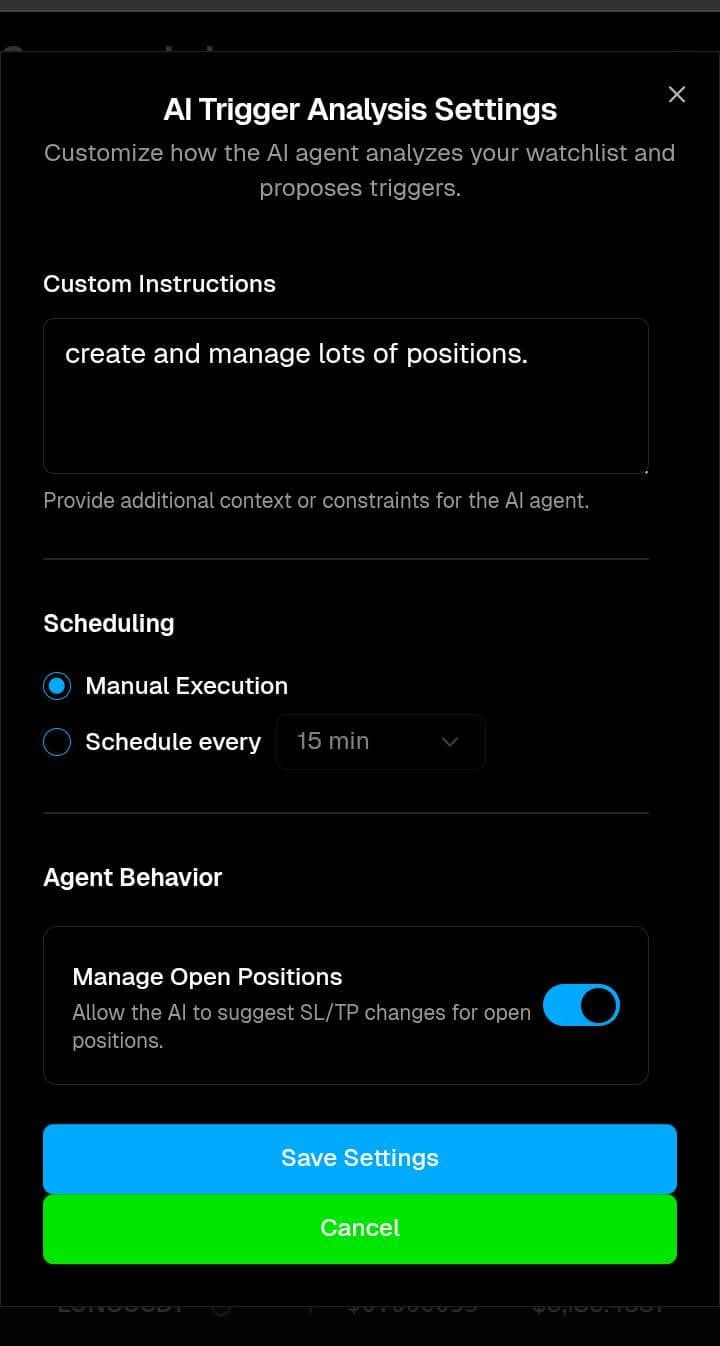Click the Custom Instructions label
720x1346 pixels.
(159, 284)
